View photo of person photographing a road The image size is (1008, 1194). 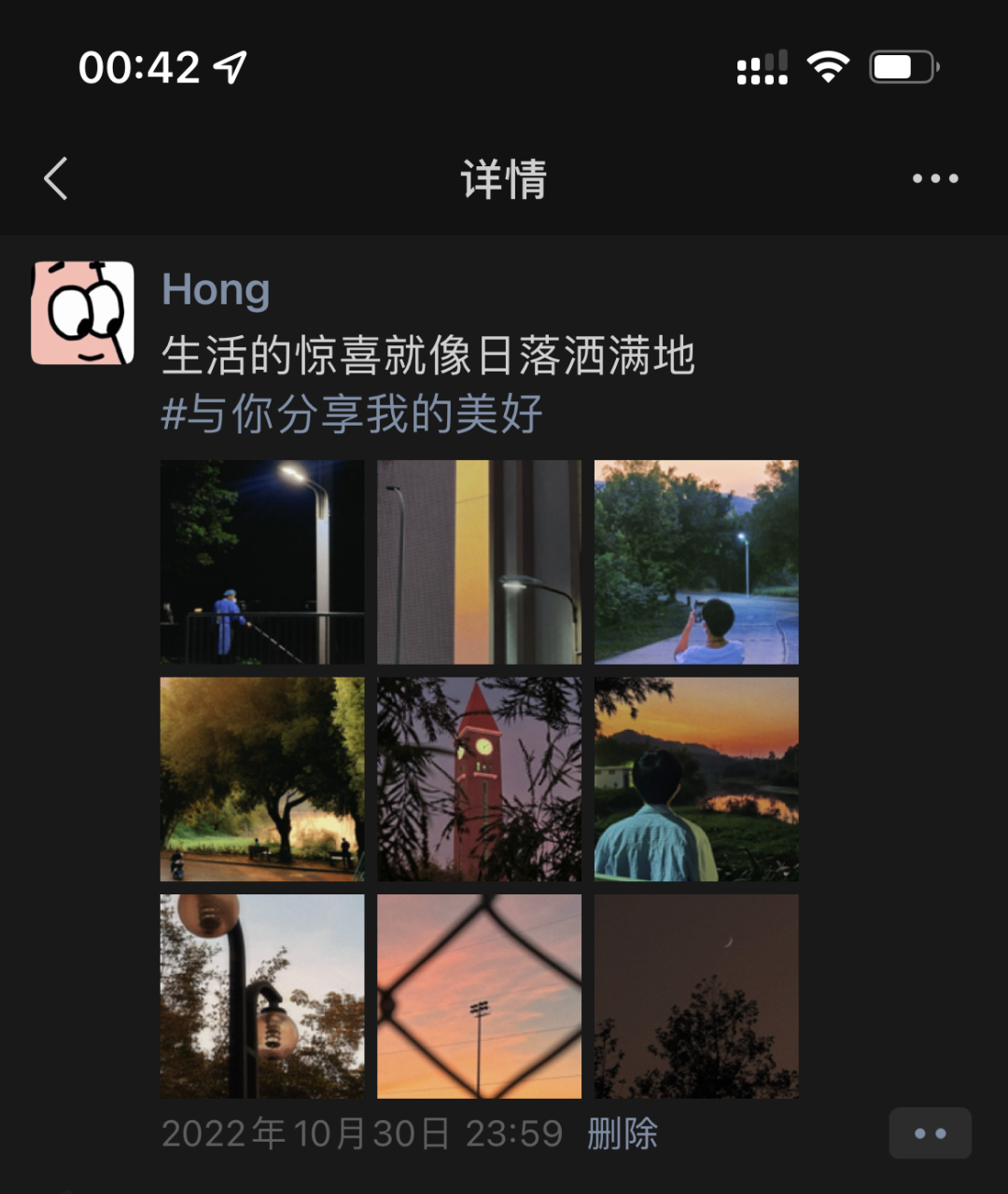pos(696,562)
